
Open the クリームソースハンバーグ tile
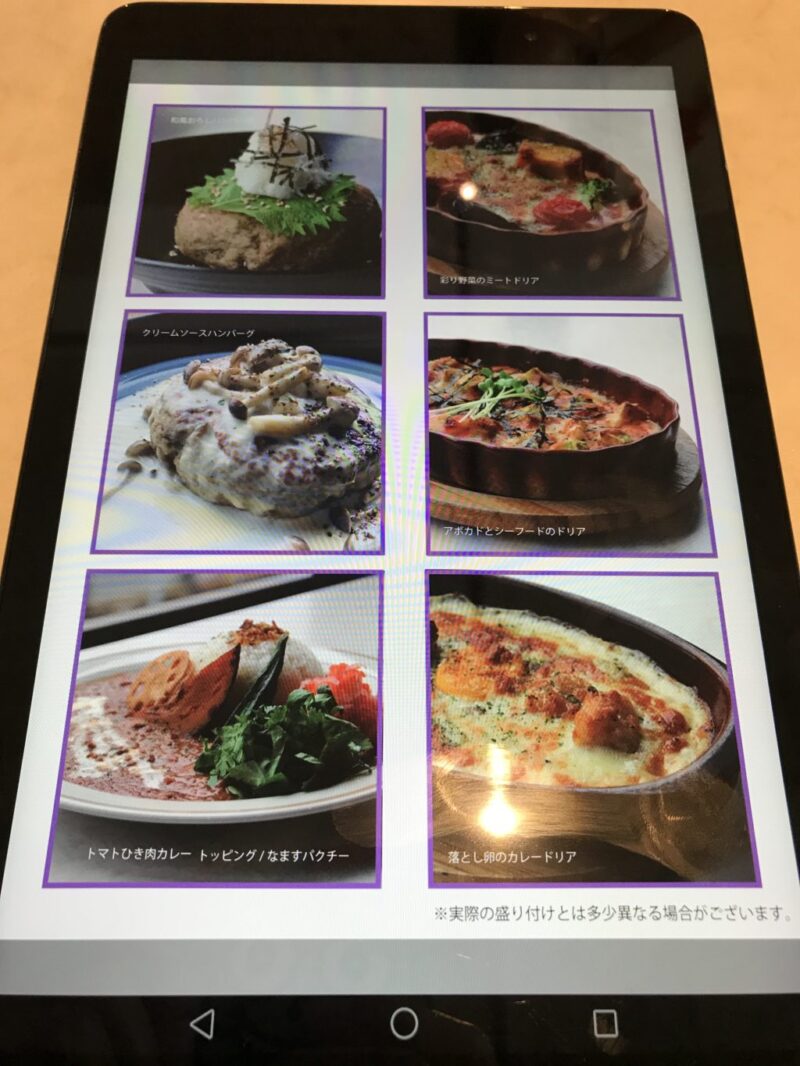[241, 432]
